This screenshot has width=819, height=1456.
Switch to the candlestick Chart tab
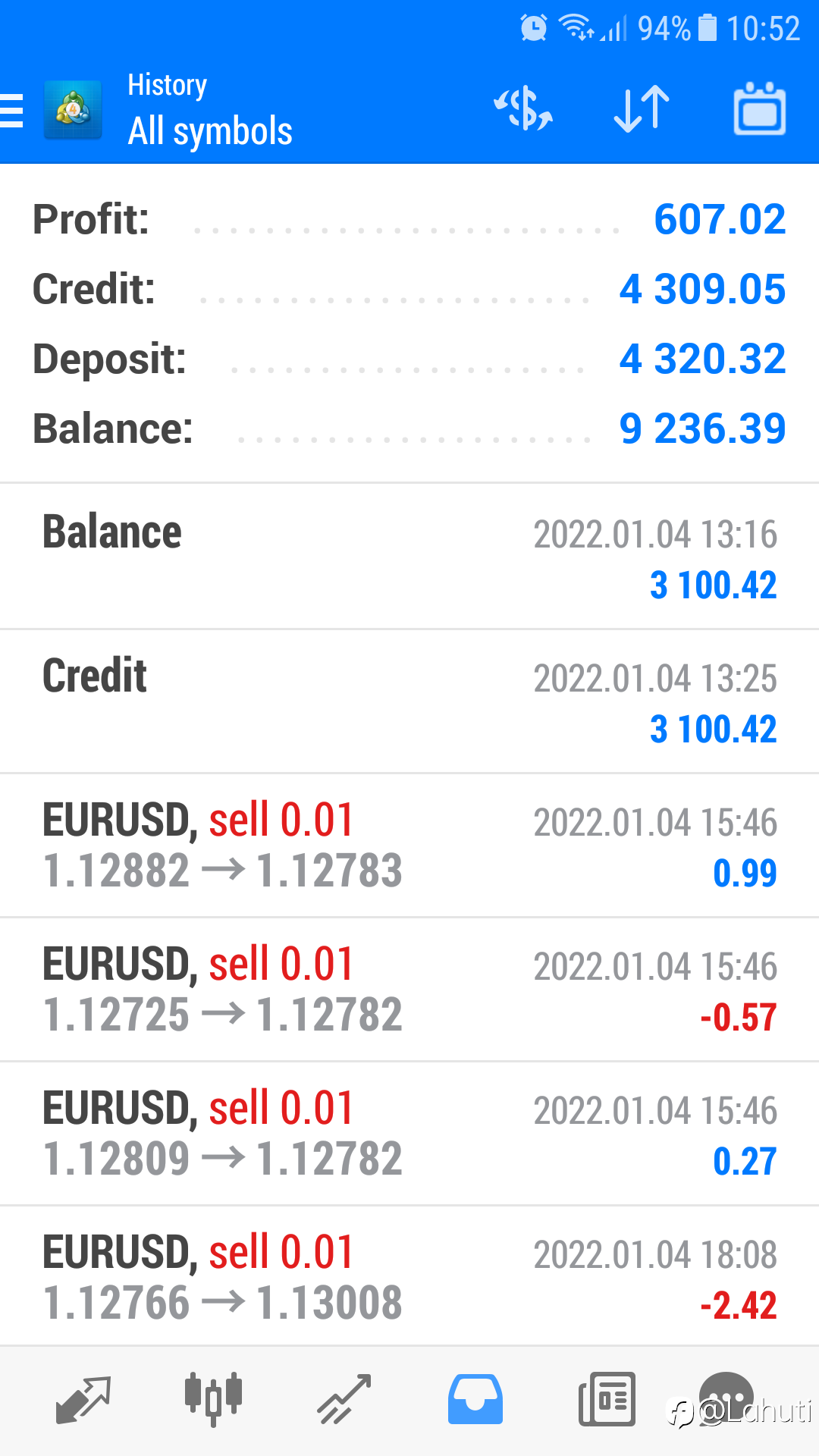coord(213,1400)
